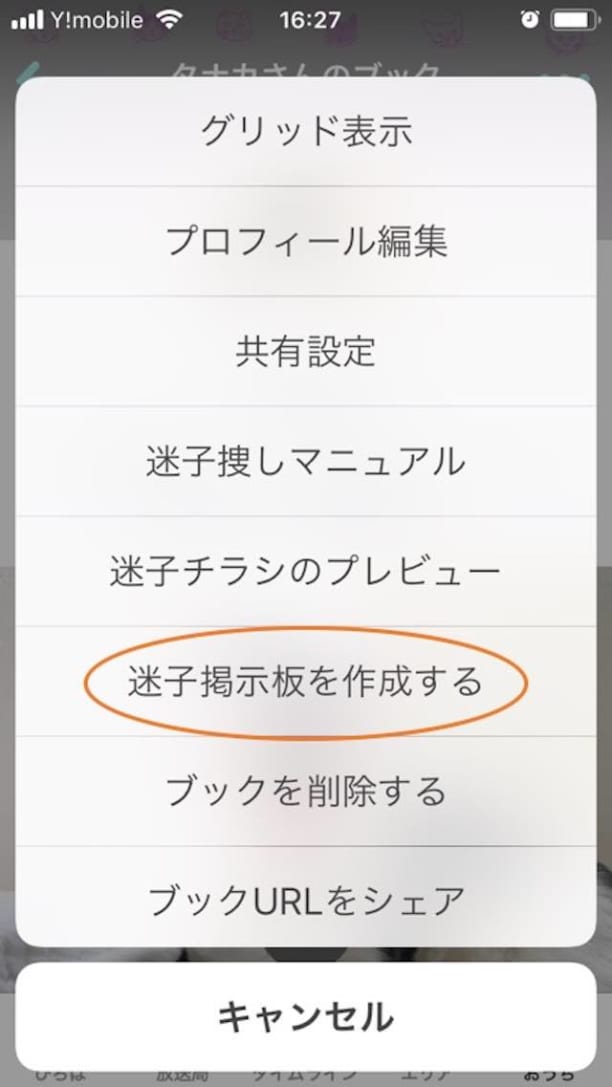Viewport: 612px width, 1087px height.
Task: Select ブックを削除する
Action: 306,791
